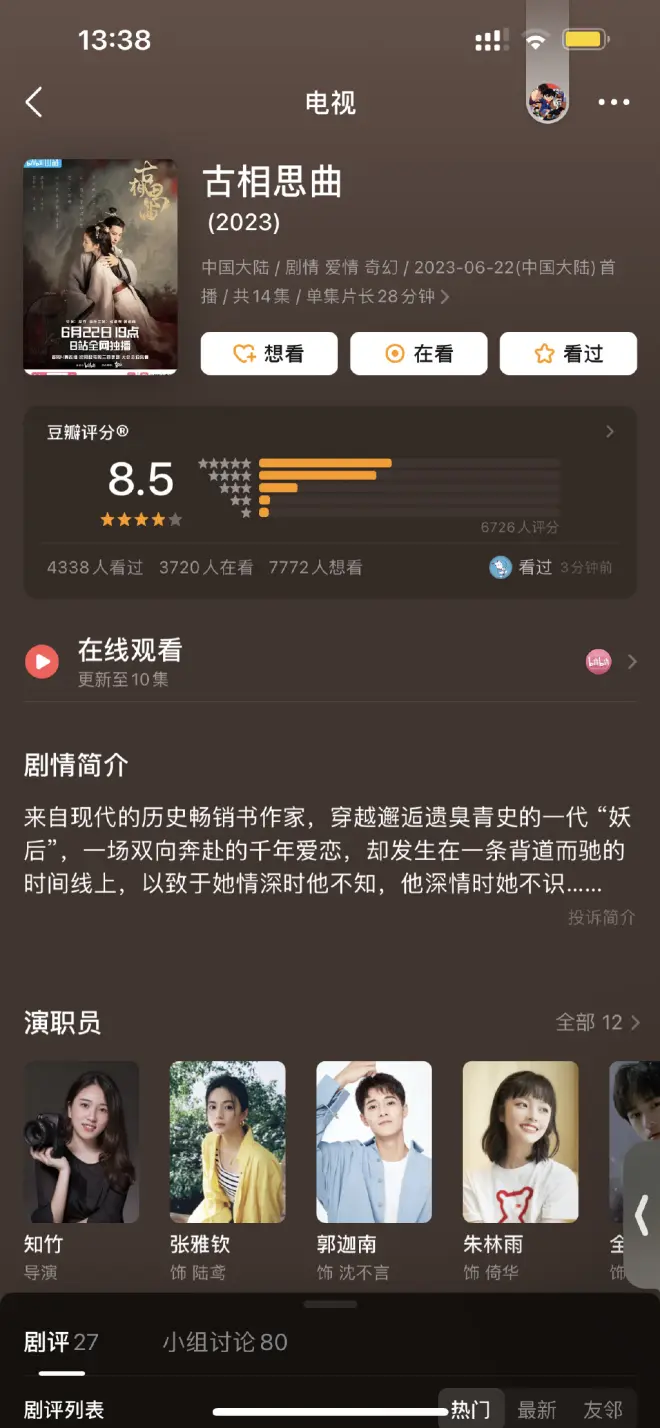Image resolution: width=660 pixels, height=1428 pixels.
Task: Mark the show as 看过
Action: [x=568, y=353]
